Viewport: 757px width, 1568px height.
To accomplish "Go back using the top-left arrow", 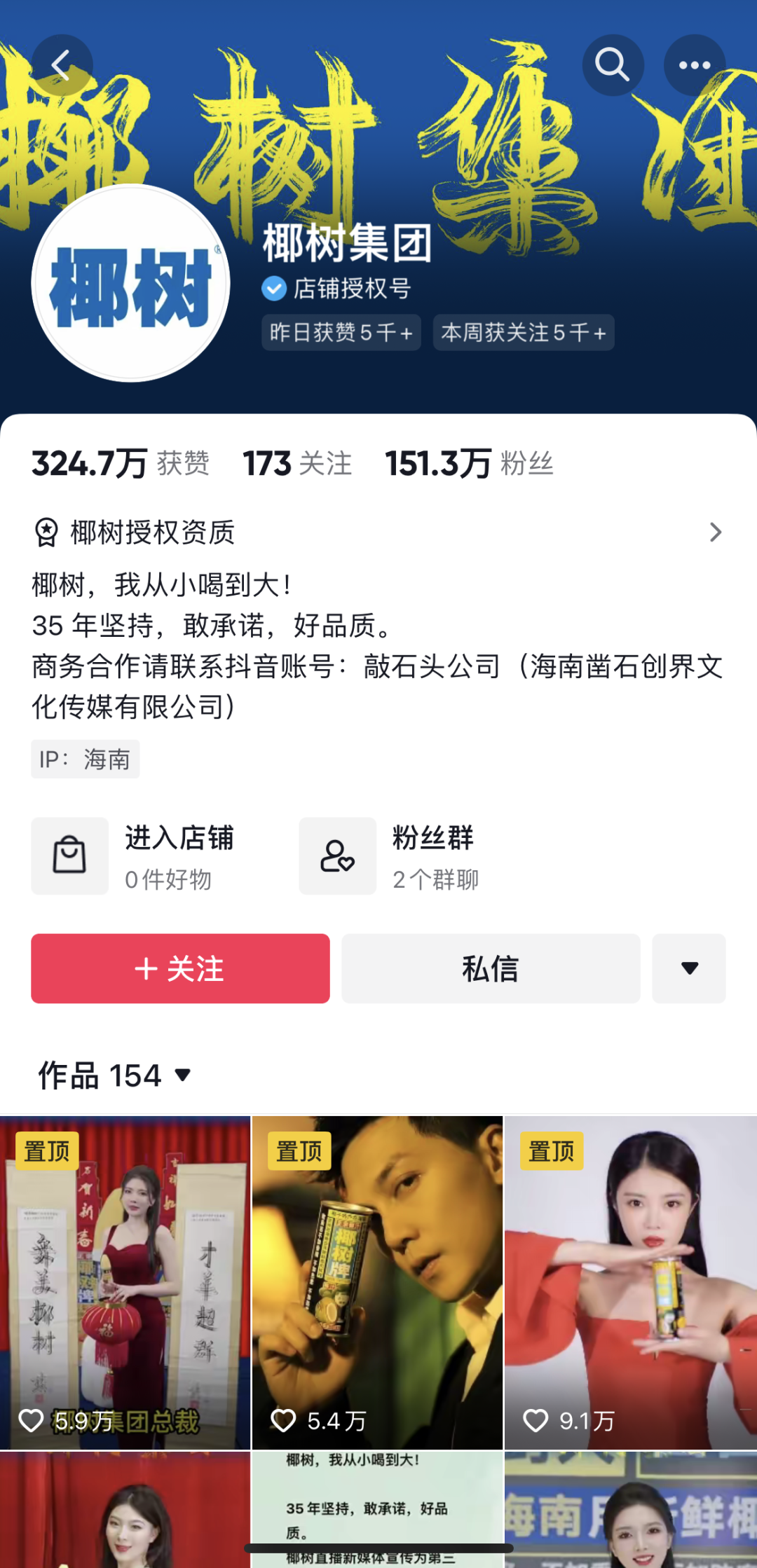I will (x=62, y=66).
